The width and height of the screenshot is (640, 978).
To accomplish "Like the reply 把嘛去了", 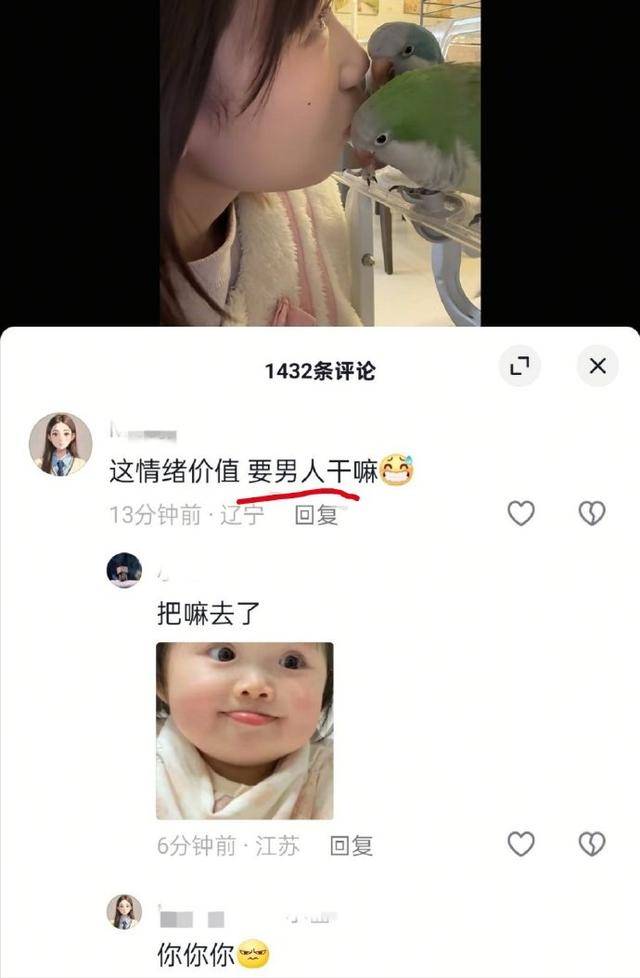I will (521, 844).
